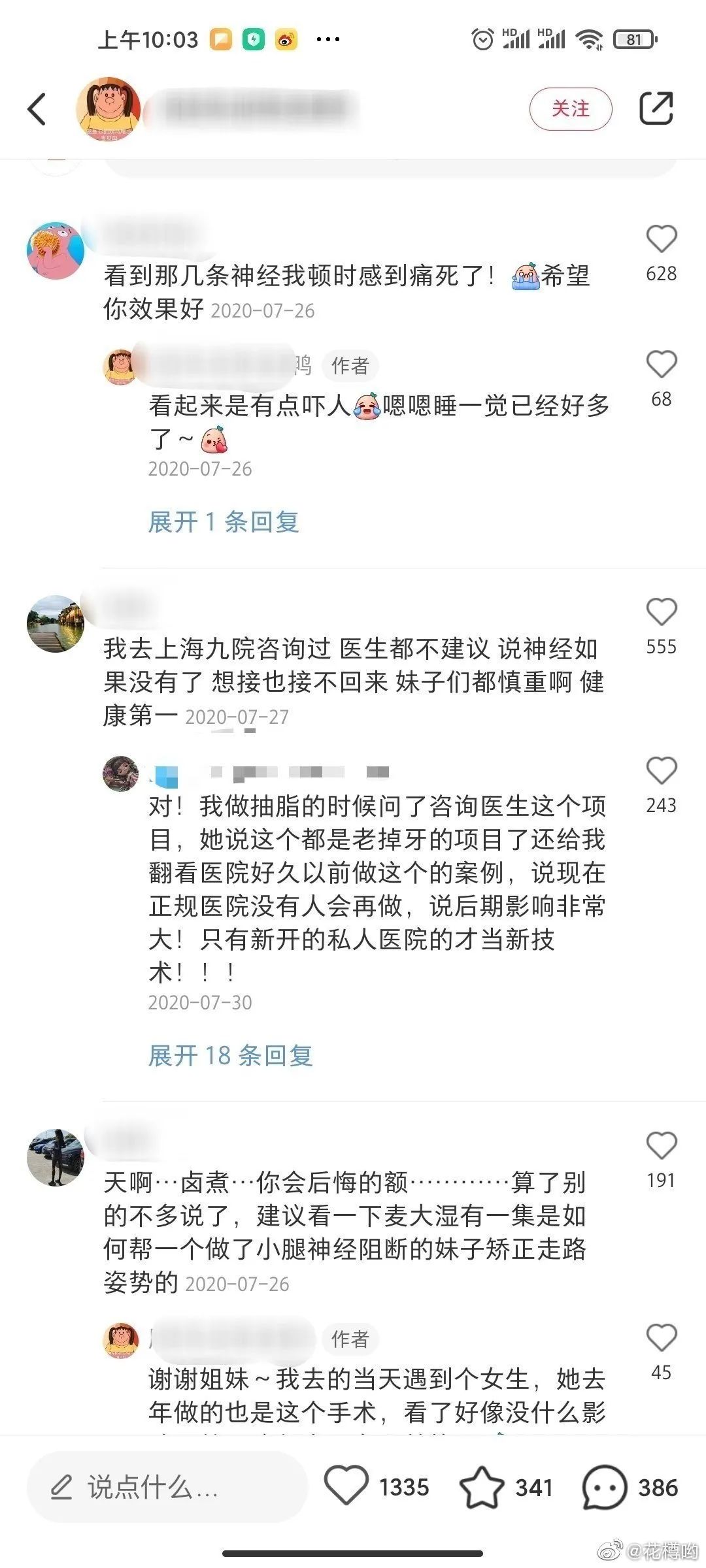Like the comment with 628 likes
Viewport: 706px width, 1568px height.
click(x=663, y=239)
